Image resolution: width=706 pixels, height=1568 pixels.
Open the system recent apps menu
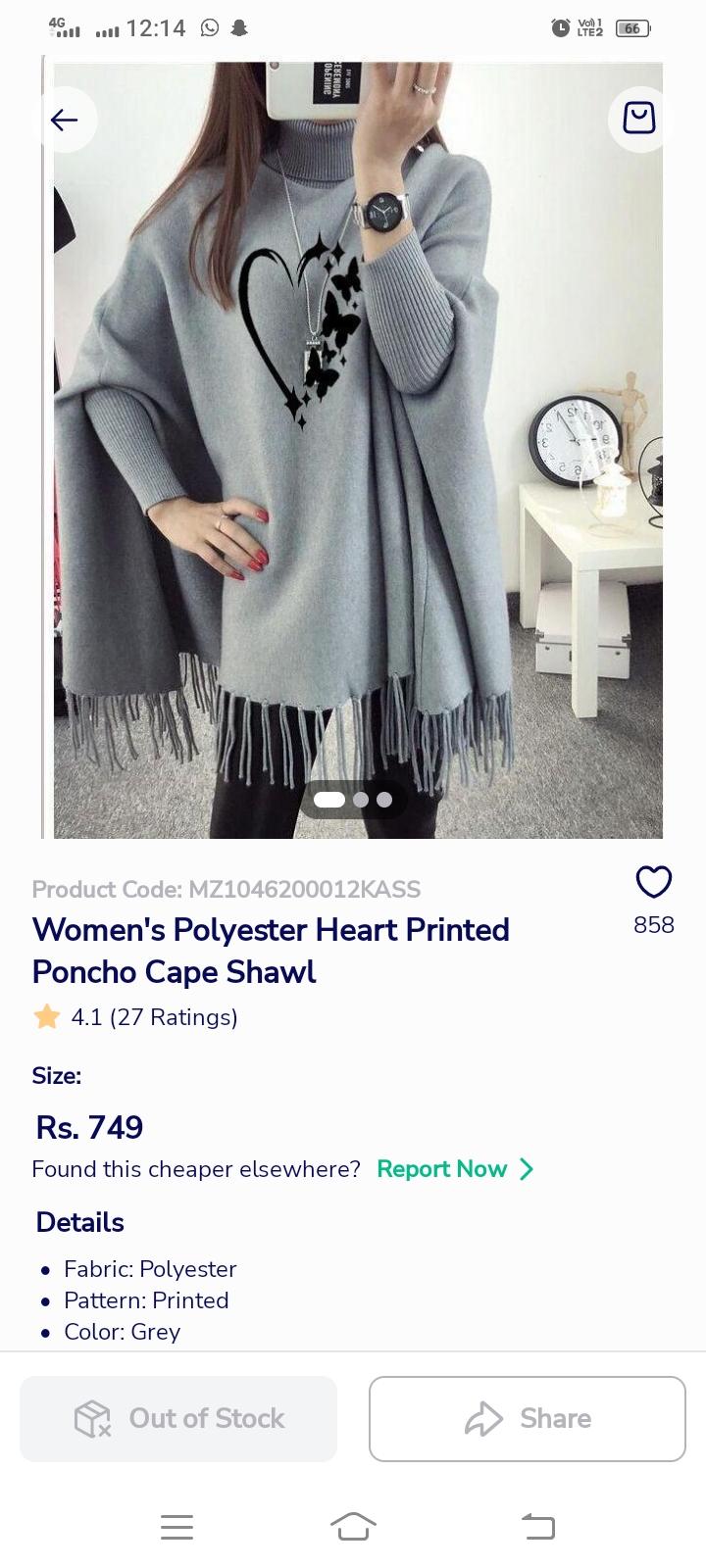(176, 1526)
